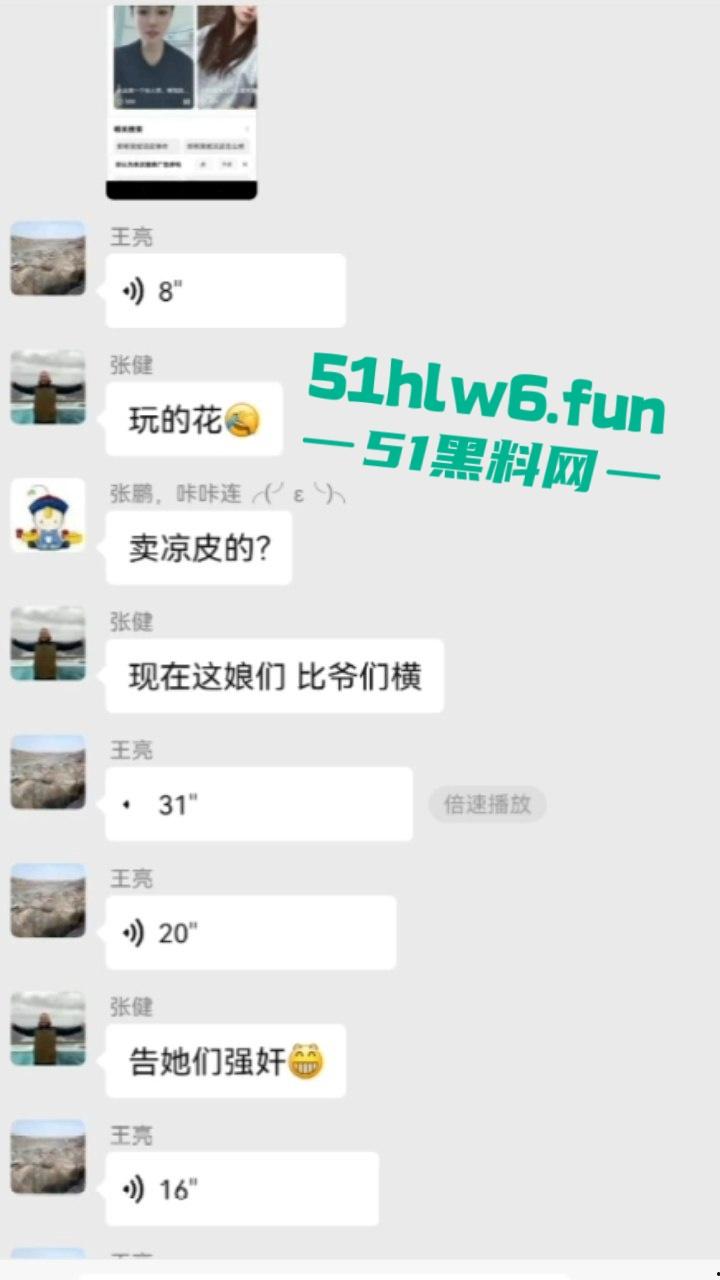Select the message bubble saying 卖凉皮的?
The height and width of the screenshot is (1280, 720).
pos(196,546)
